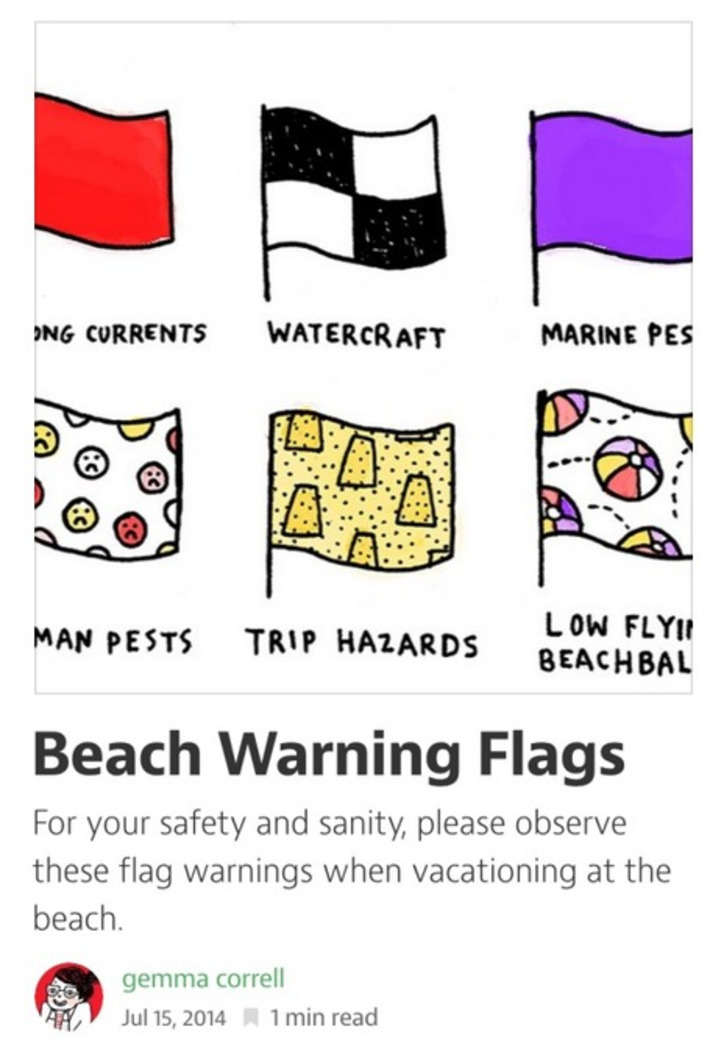Open the Beach Warning Flags article title
Viewport: 710px width, 1060px height.
click(x=329, y=756)
